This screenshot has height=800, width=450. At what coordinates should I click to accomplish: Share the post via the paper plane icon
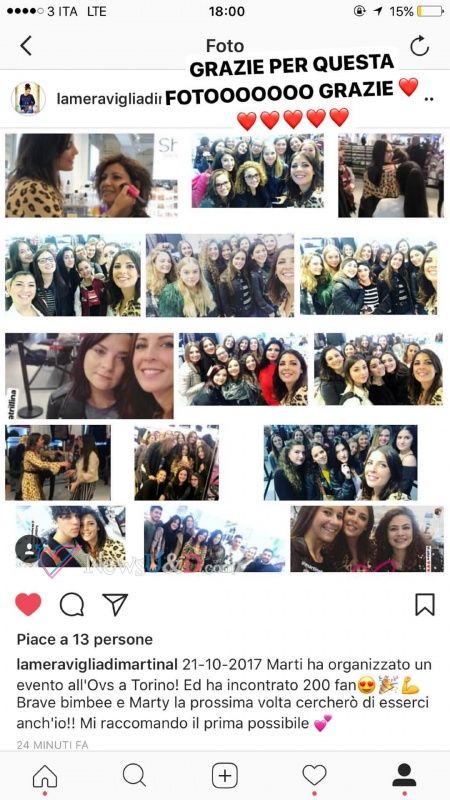(x=115, y=605)
